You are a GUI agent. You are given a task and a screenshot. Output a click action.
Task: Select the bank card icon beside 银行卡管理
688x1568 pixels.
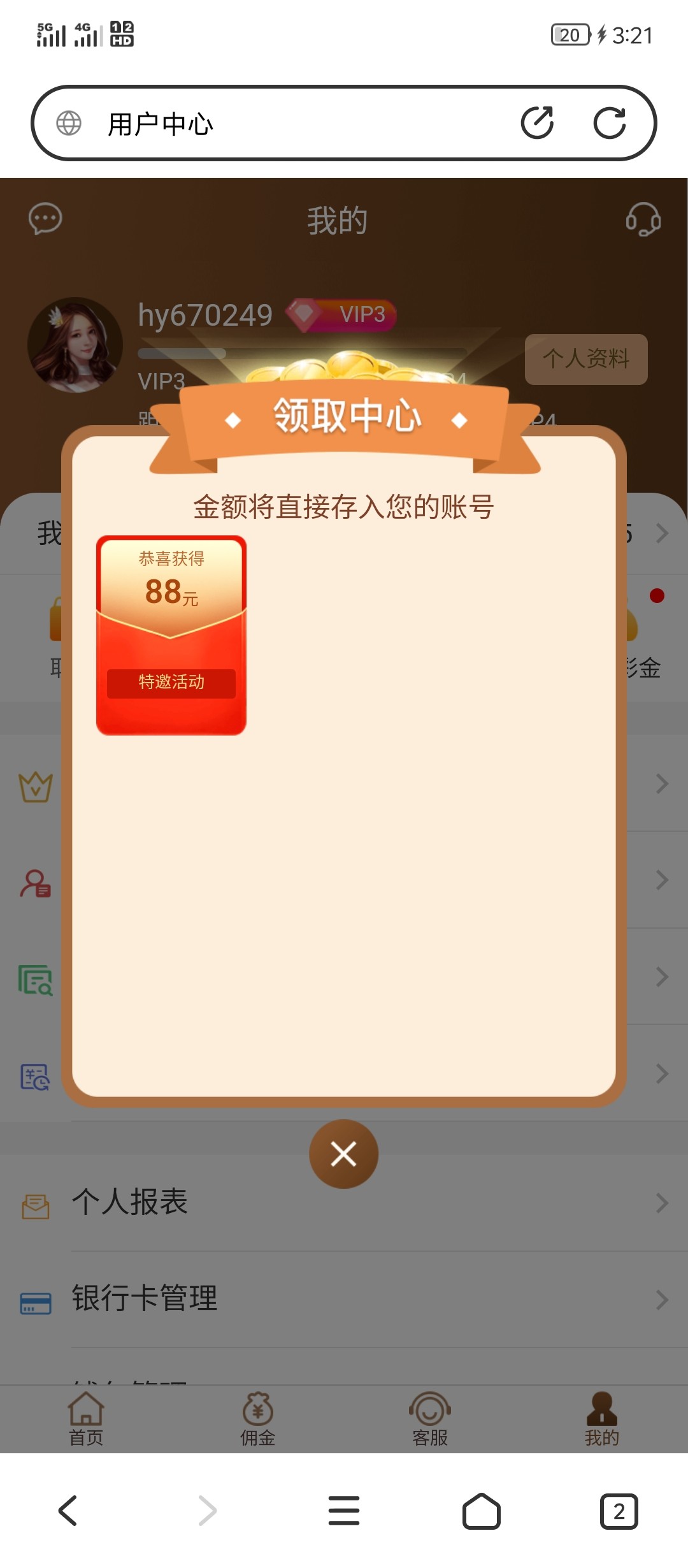click(35, 1299)
